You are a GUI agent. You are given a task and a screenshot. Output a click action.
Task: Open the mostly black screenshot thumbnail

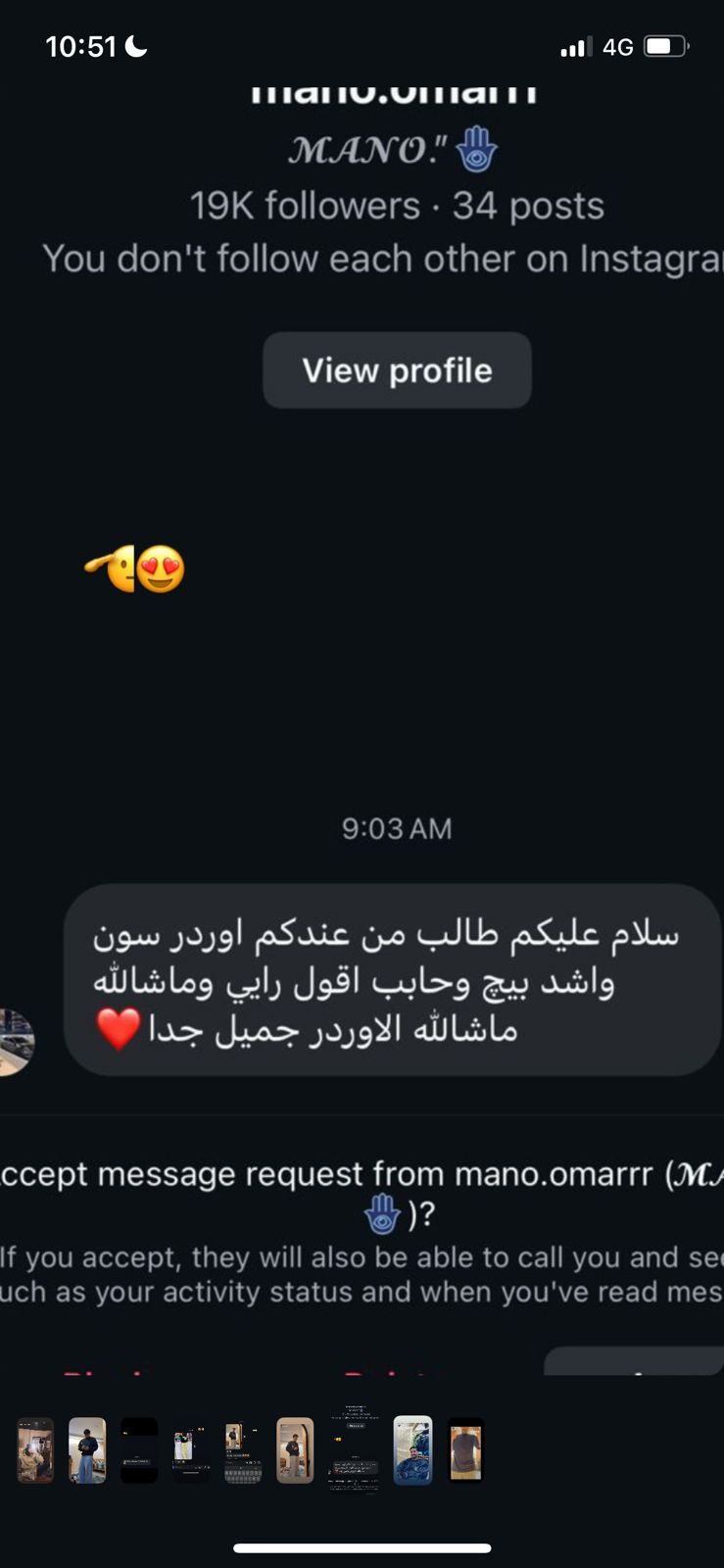[139, 1450]
